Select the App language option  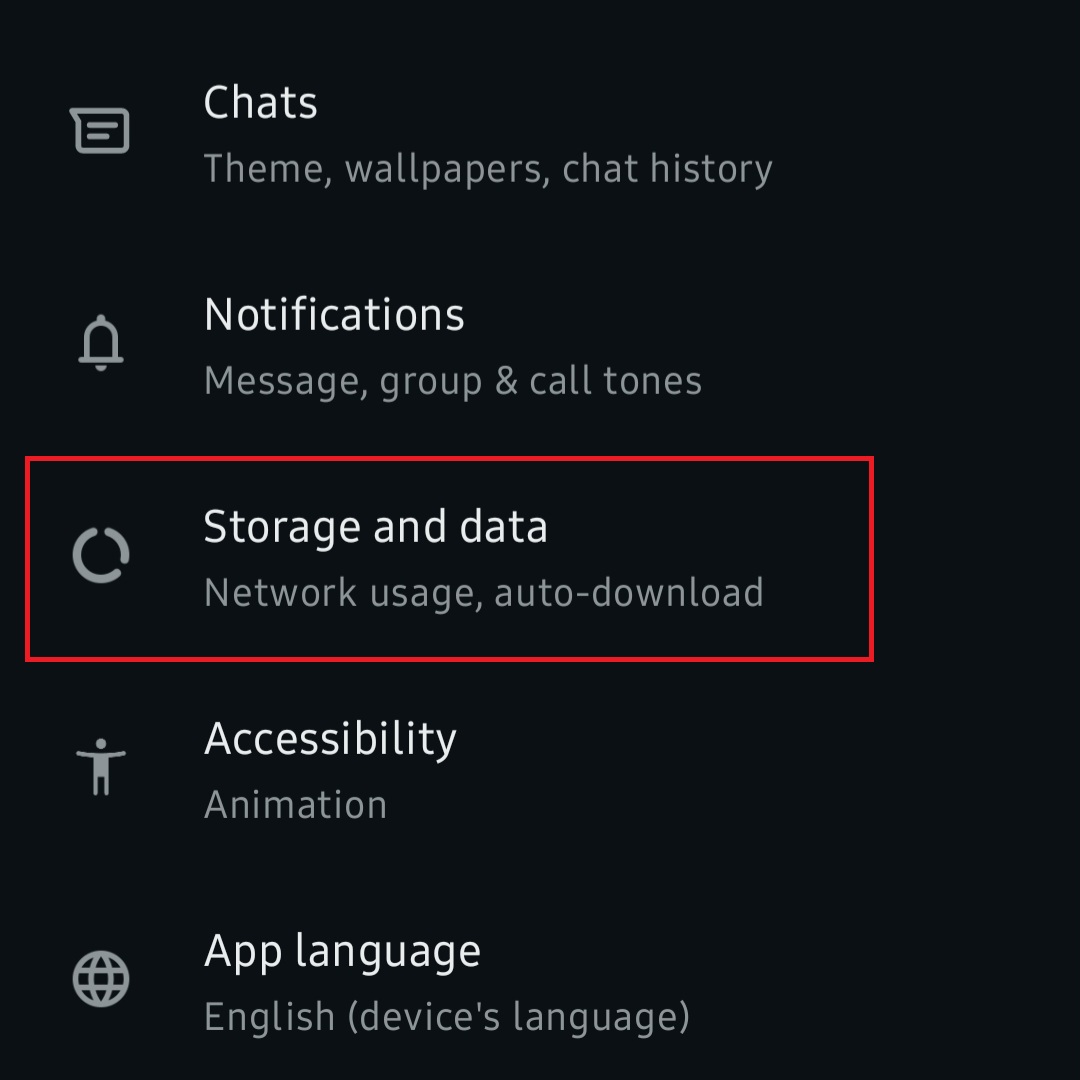click(x=342, y=953)
